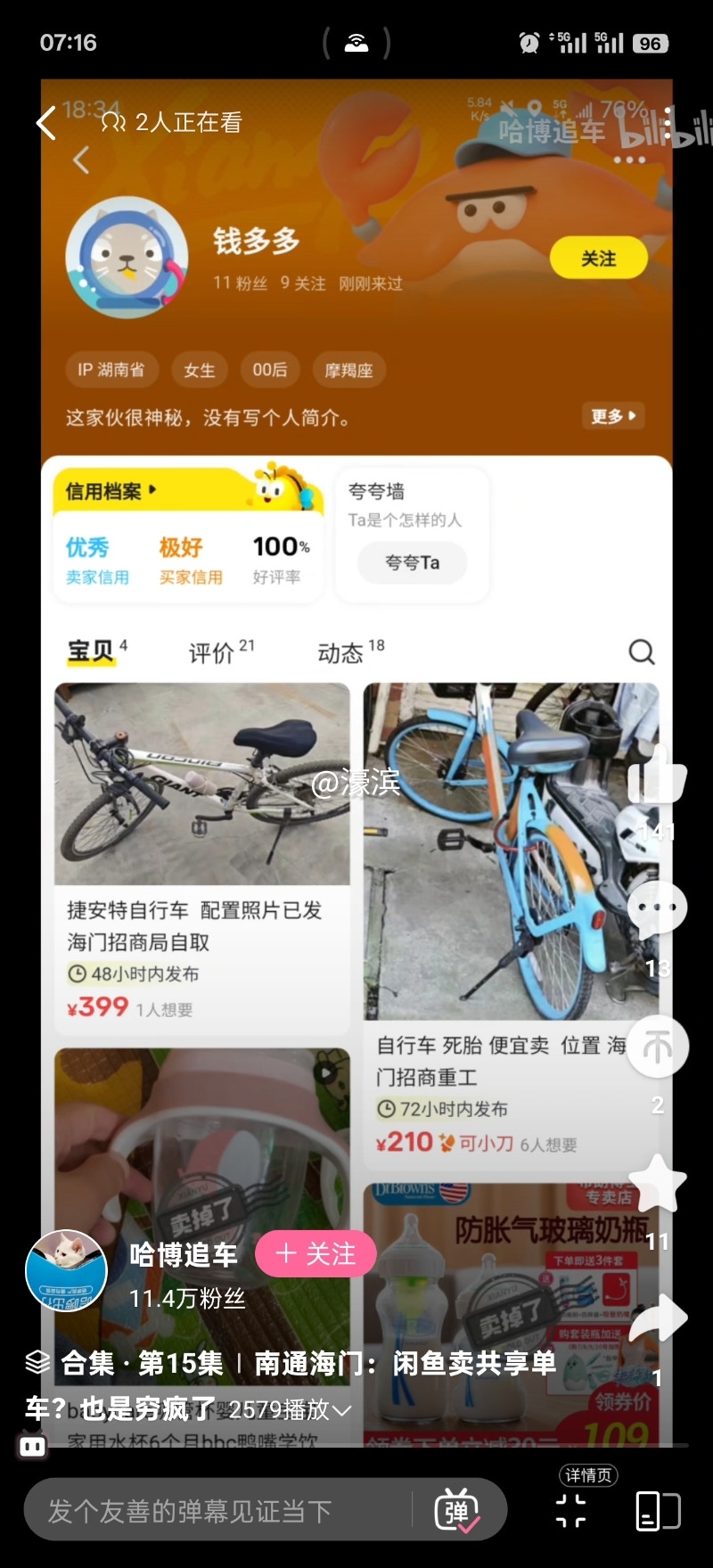
Task: Open the 详情页 shrink-screen icon
Action: 570,1511
